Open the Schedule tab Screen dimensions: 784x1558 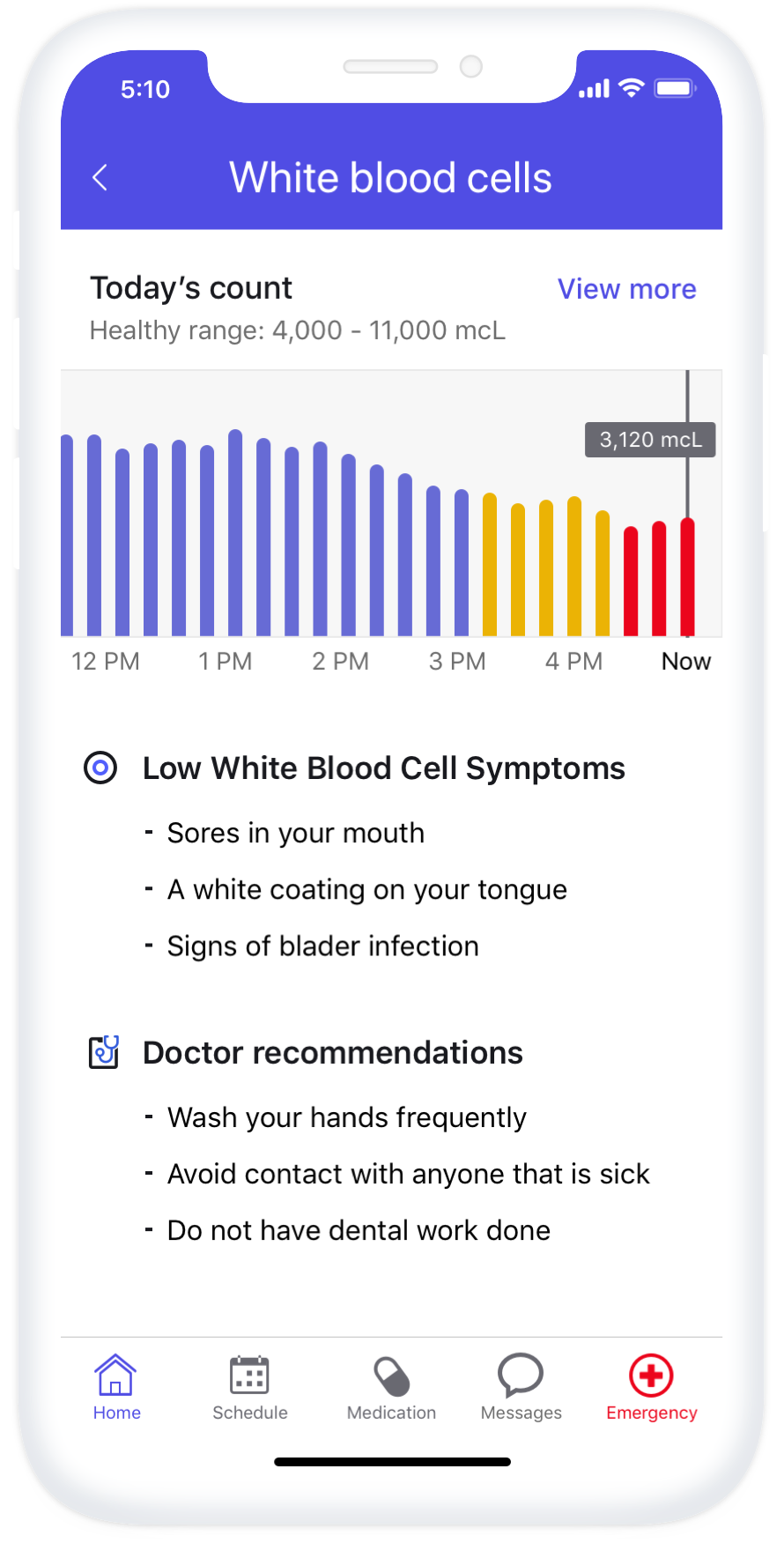click(x=250, y=1387)
